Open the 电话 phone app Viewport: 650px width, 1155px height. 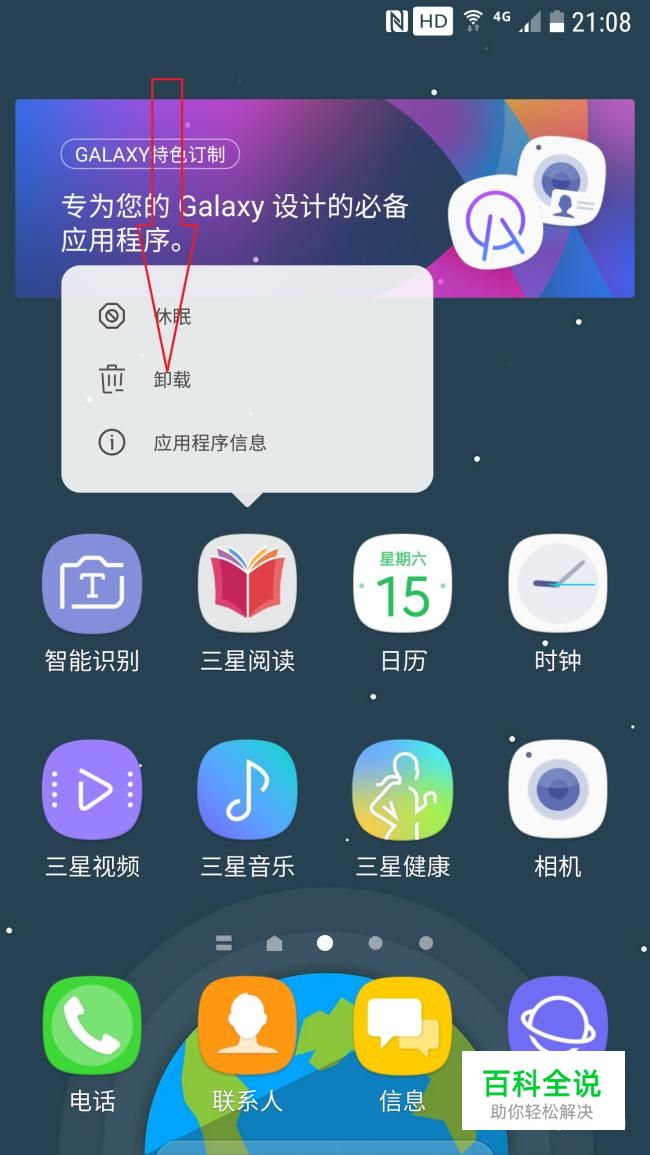[92, 1025]
